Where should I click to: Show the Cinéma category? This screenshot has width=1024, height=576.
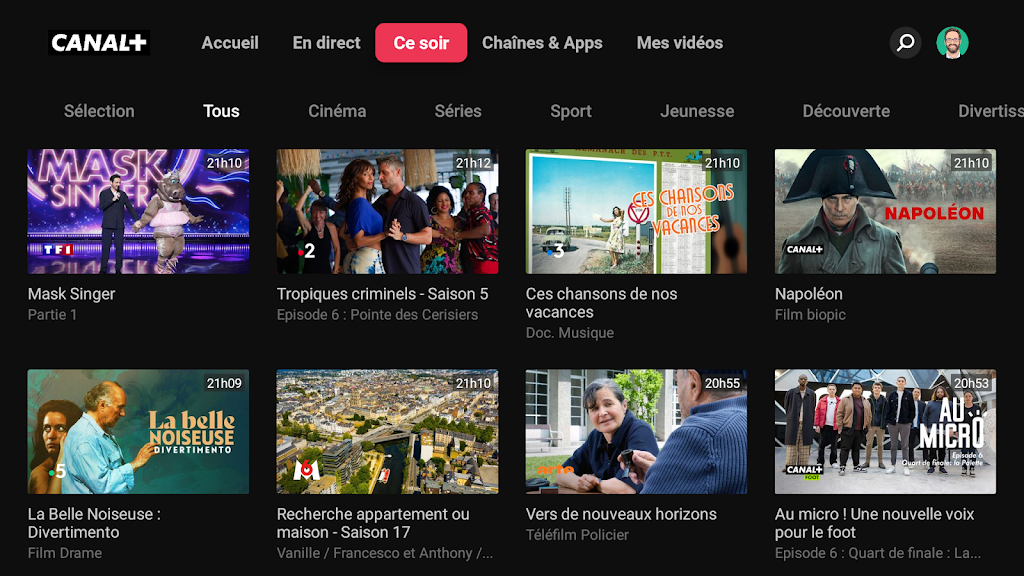(337, 111)
